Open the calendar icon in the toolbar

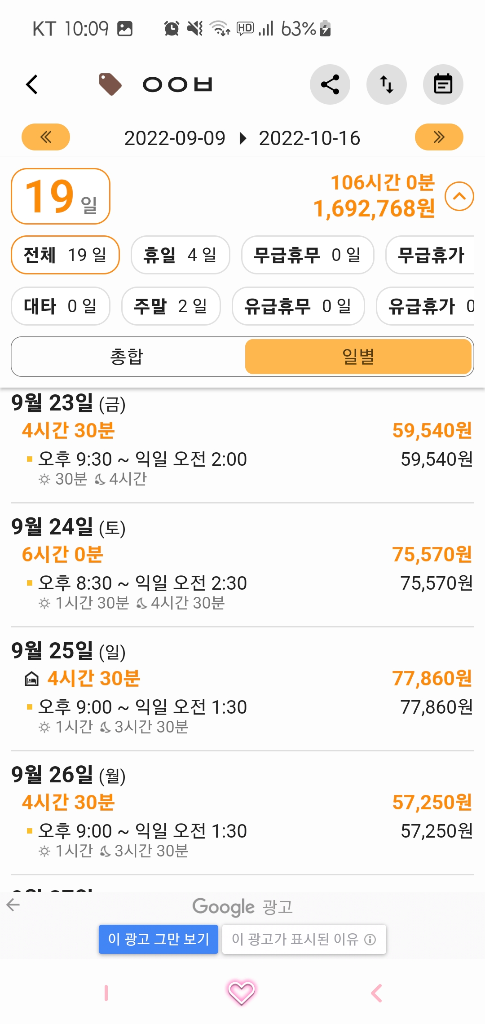coord(443,84)
